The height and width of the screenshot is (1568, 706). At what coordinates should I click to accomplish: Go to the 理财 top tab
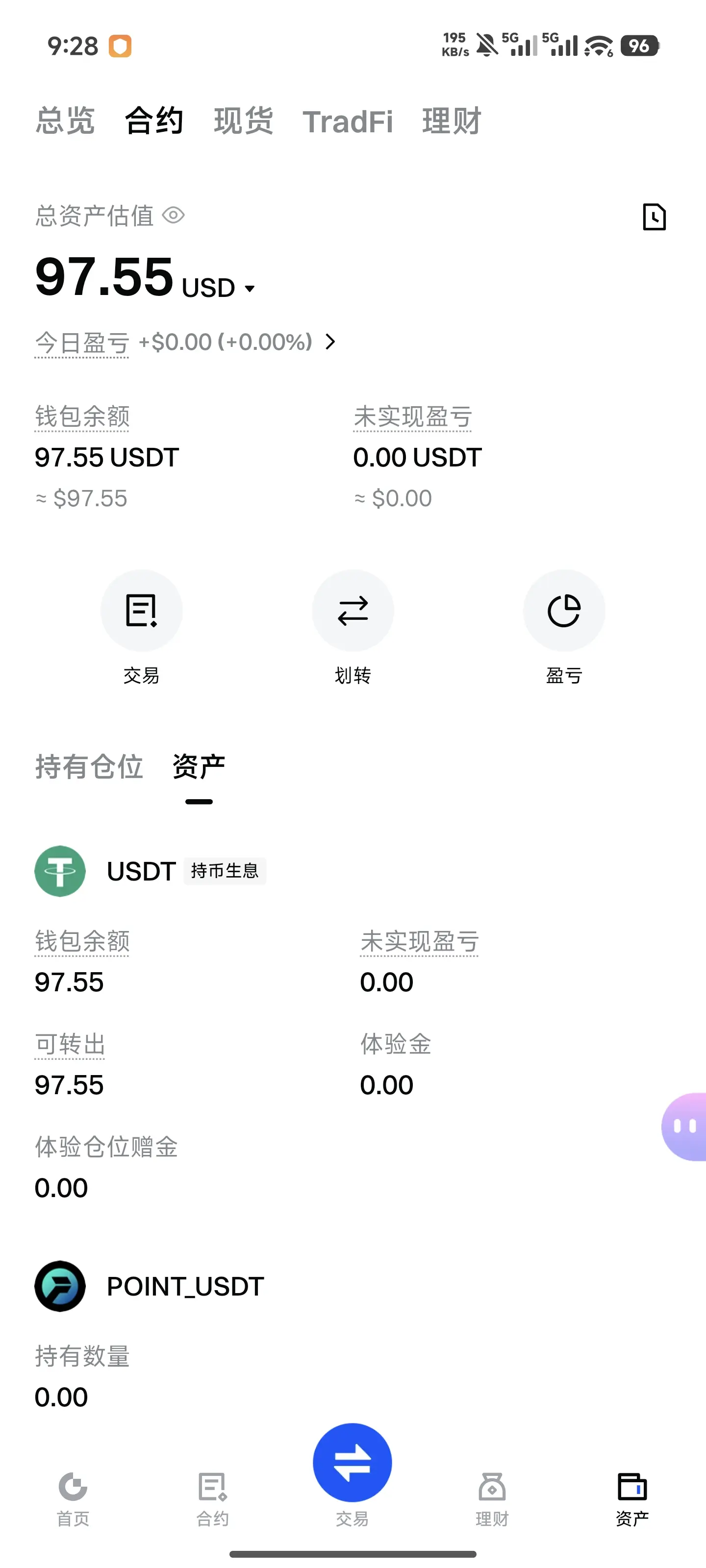click(452, 121)
